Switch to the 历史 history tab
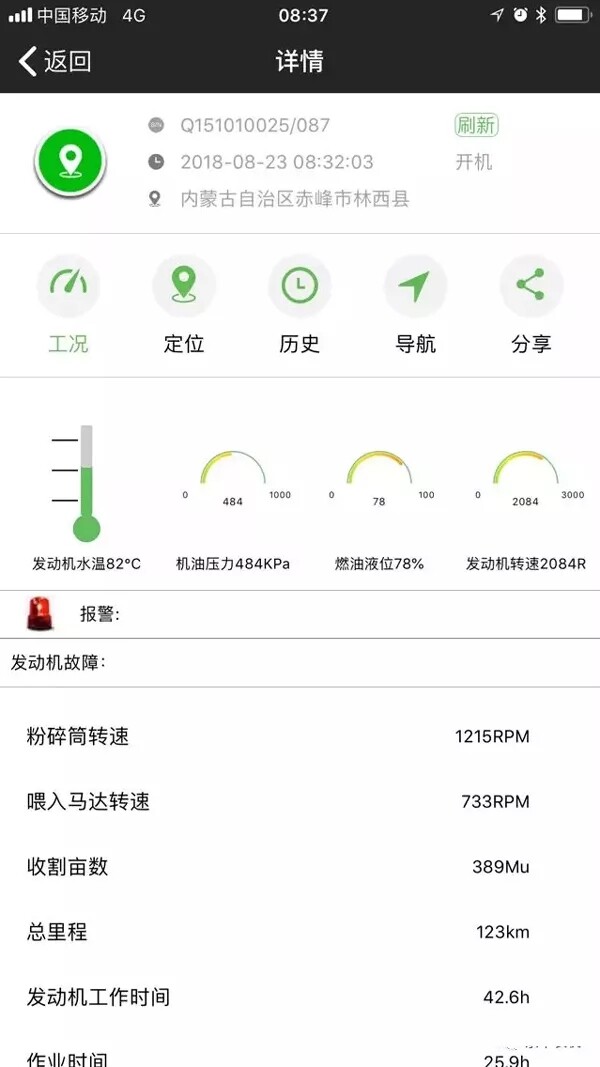600x1067 pixels. pos(299,304)
